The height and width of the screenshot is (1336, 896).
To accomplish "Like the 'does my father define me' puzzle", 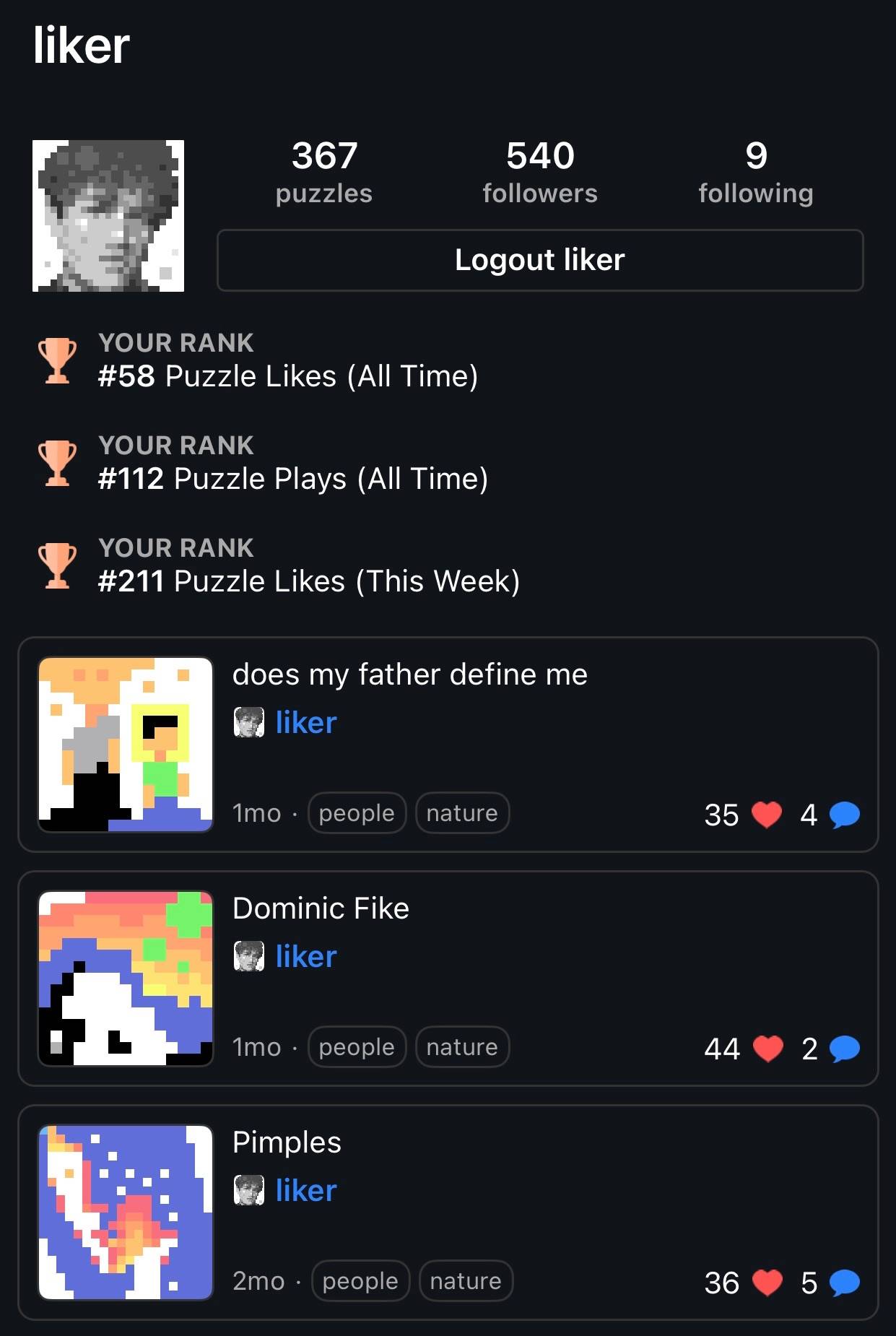I will [x=767, y=815].
